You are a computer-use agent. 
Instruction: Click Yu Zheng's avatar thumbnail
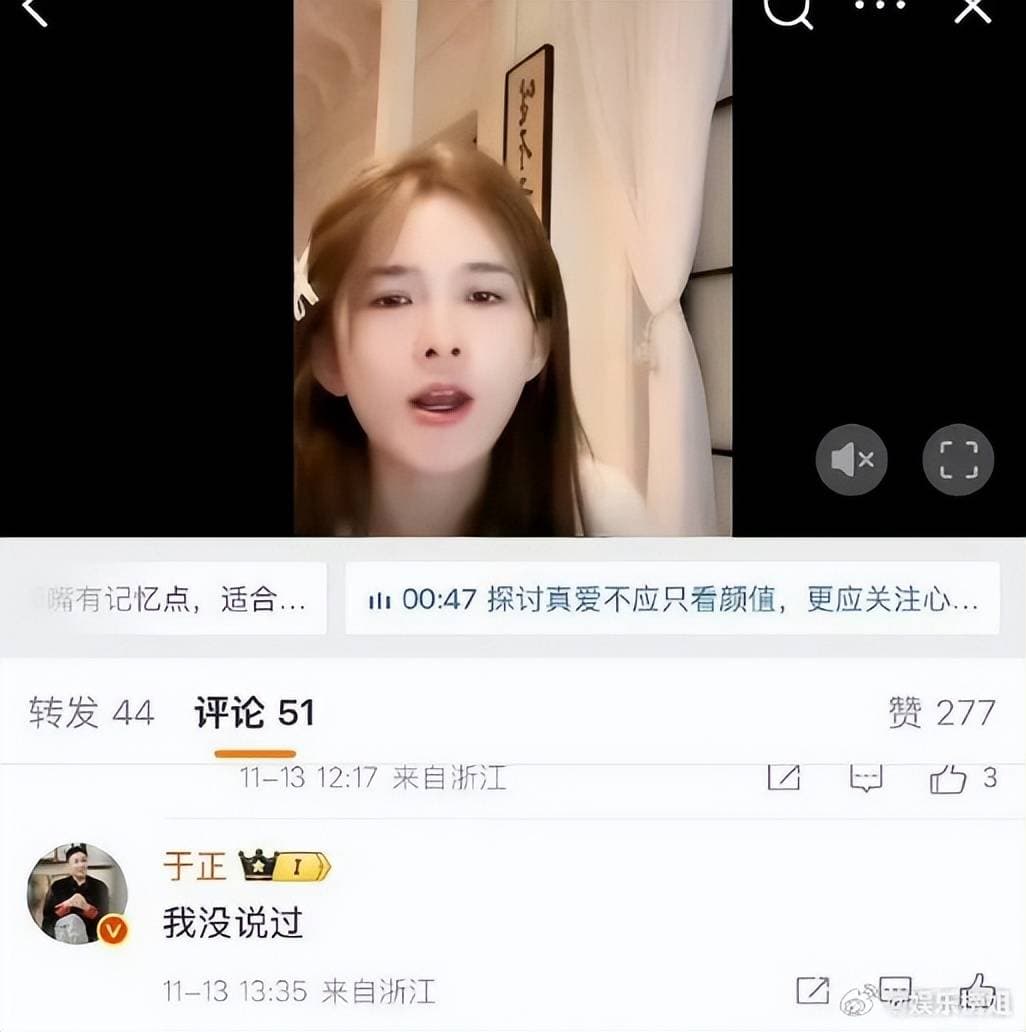76,893
